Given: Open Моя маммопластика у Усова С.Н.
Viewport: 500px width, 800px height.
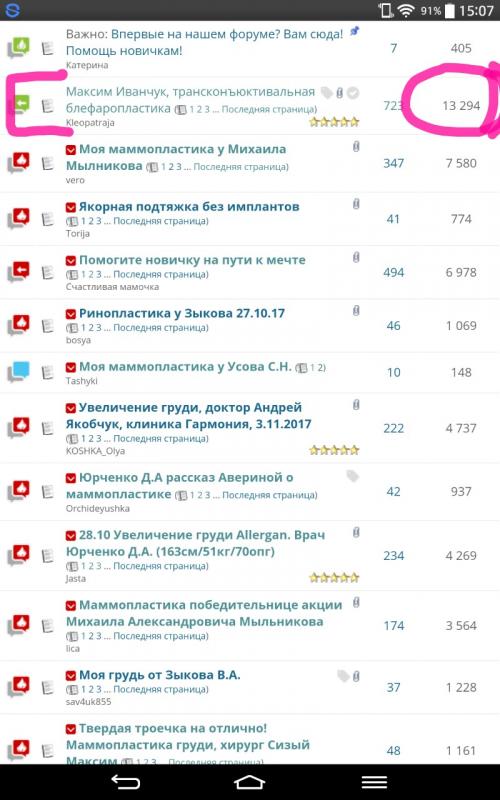Looking at the screenshot, I should [x=185, y=366].
